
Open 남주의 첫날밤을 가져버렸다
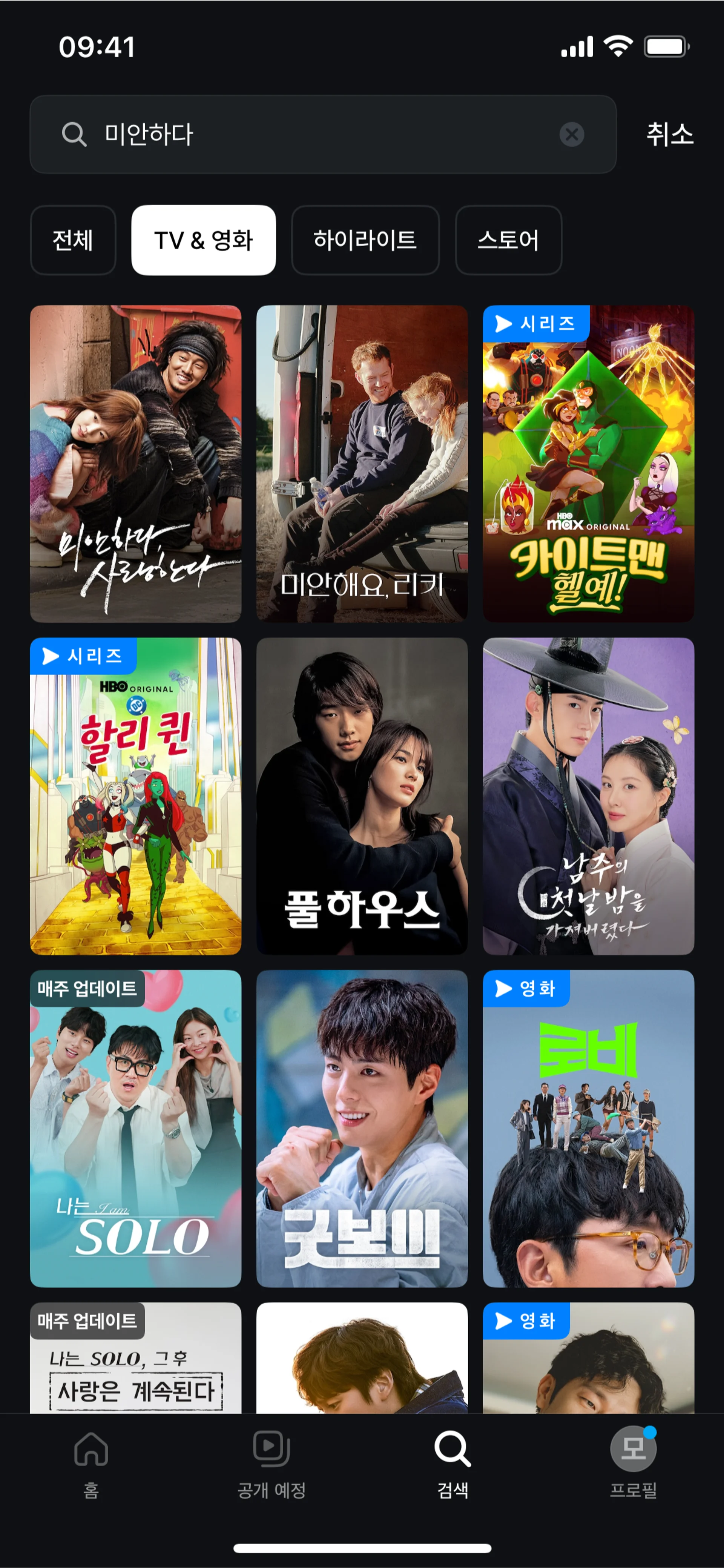point(588,796)
